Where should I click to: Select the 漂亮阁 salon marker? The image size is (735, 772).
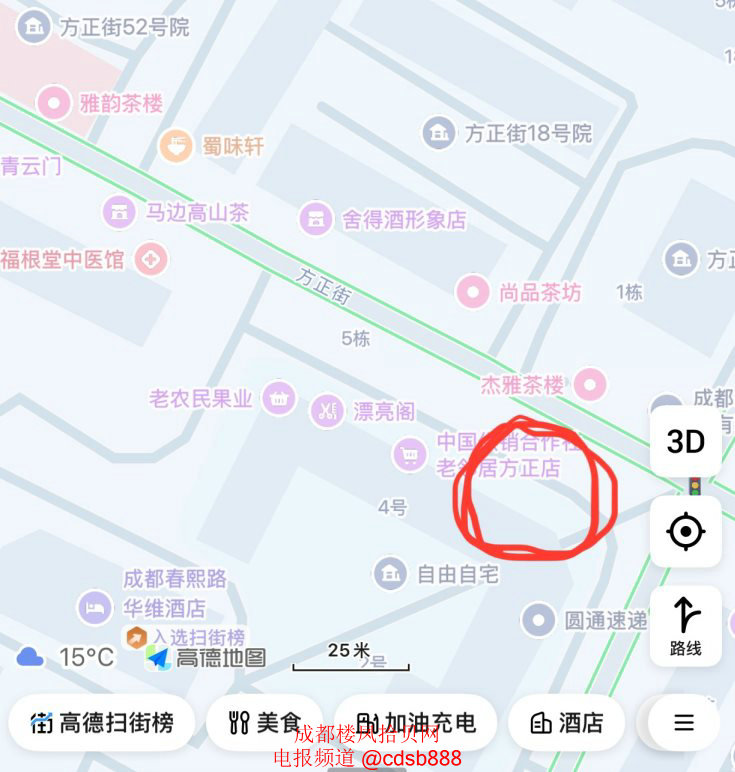(x=326, y=411)
